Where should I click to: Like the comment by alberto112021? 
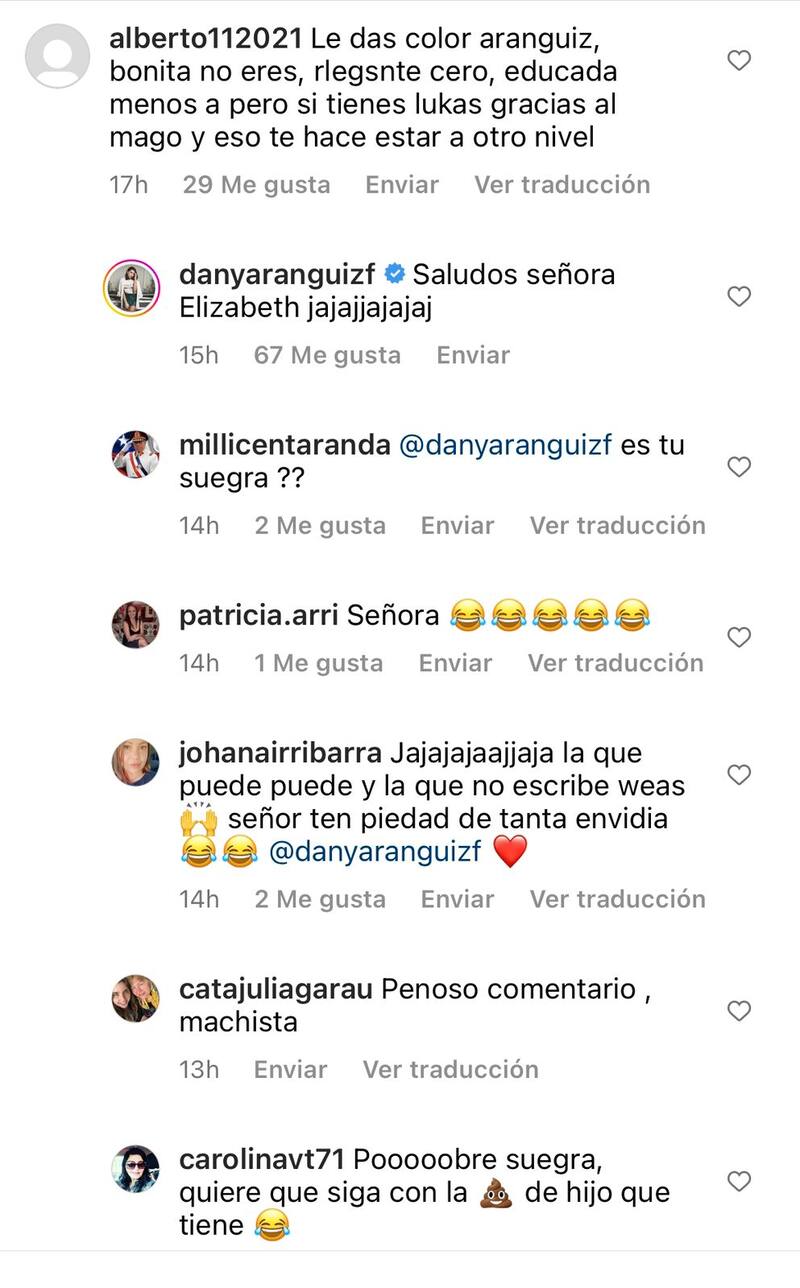click(x=738, y=61)
